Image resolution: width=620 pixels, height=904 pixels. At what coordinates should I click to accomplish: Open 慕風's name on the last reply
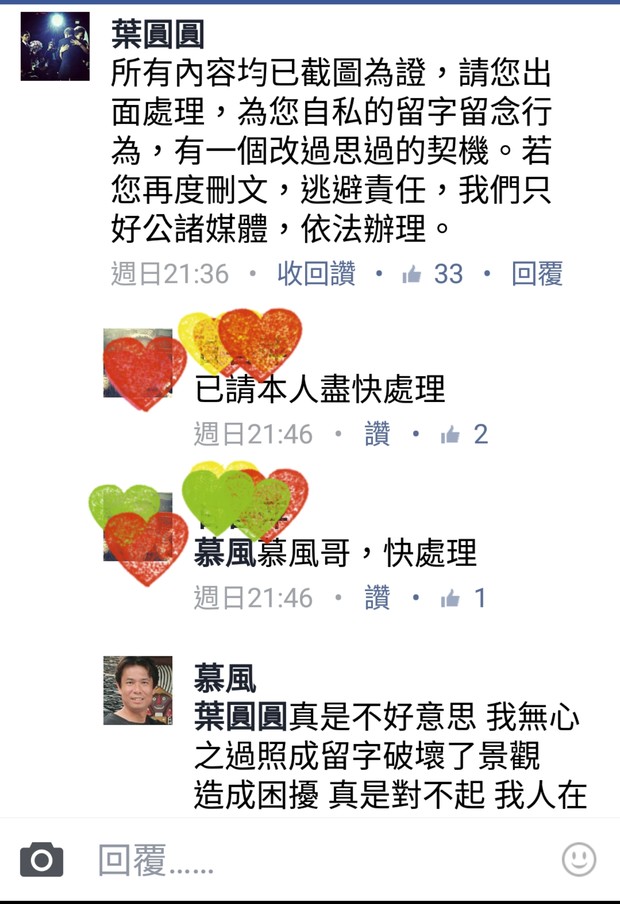[225, 679]
